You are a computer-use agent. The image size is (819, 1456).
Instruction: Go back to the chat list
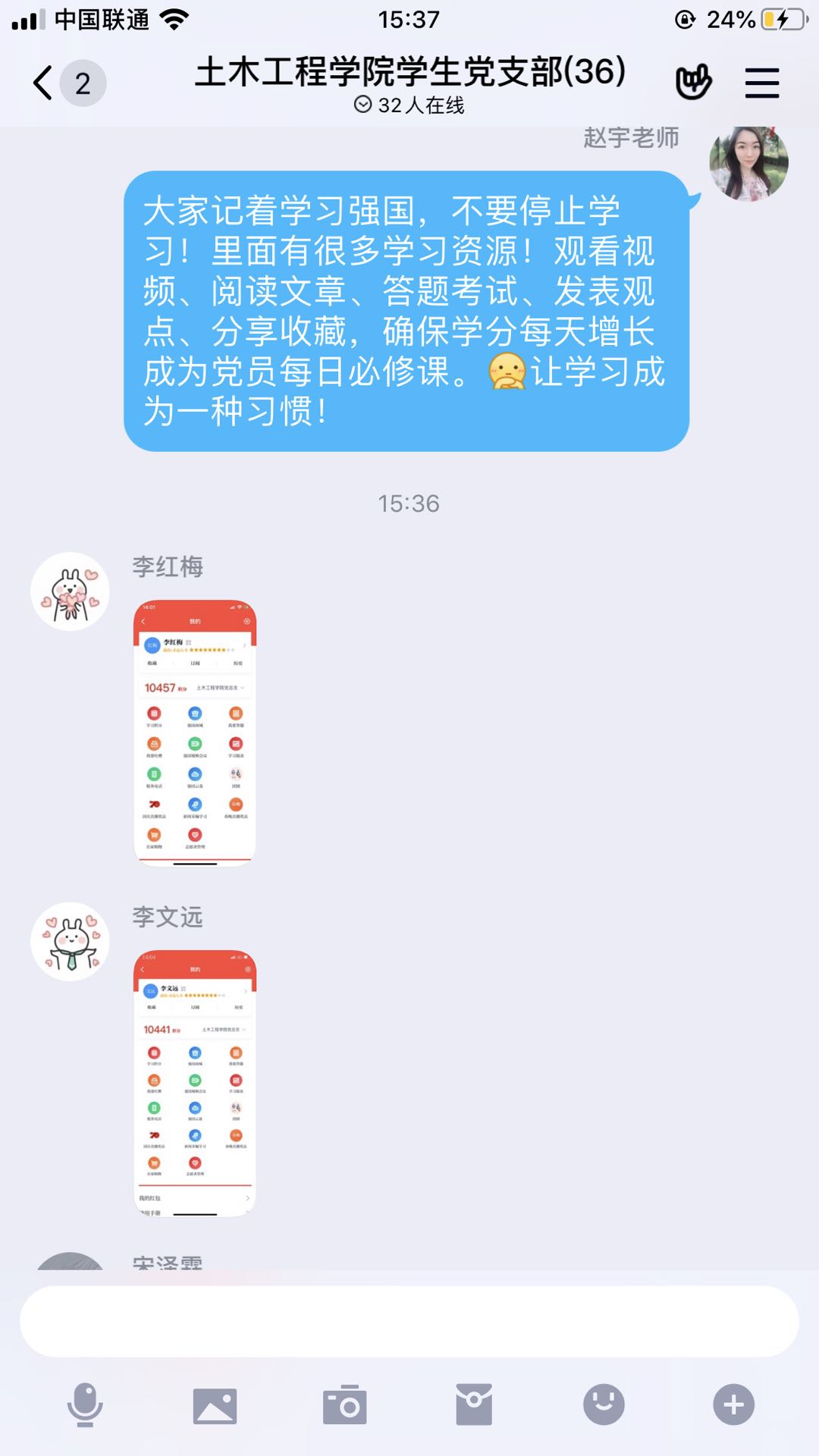click(44, 83)
